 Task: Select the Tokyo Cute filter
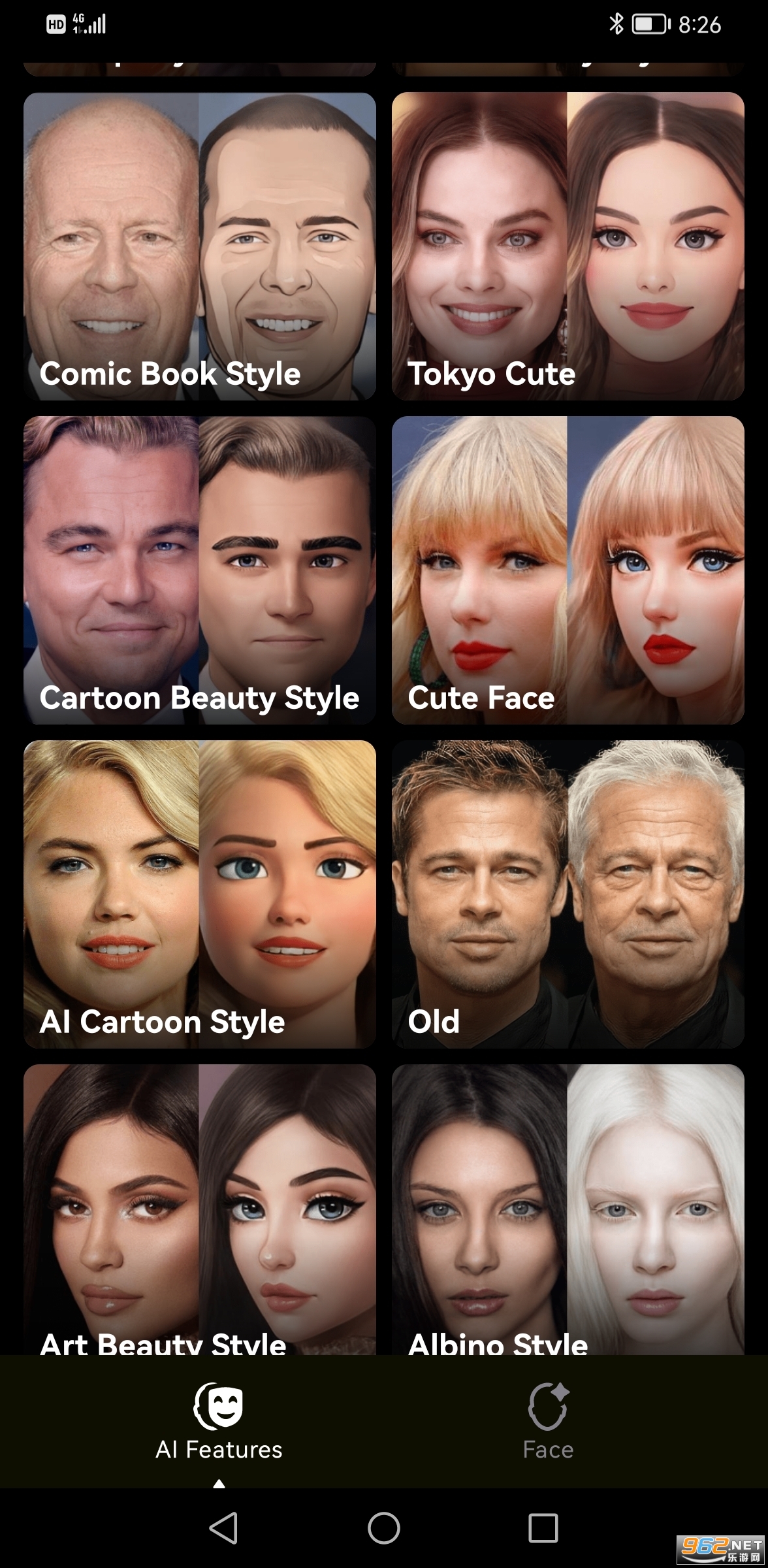tap(568, 246)
